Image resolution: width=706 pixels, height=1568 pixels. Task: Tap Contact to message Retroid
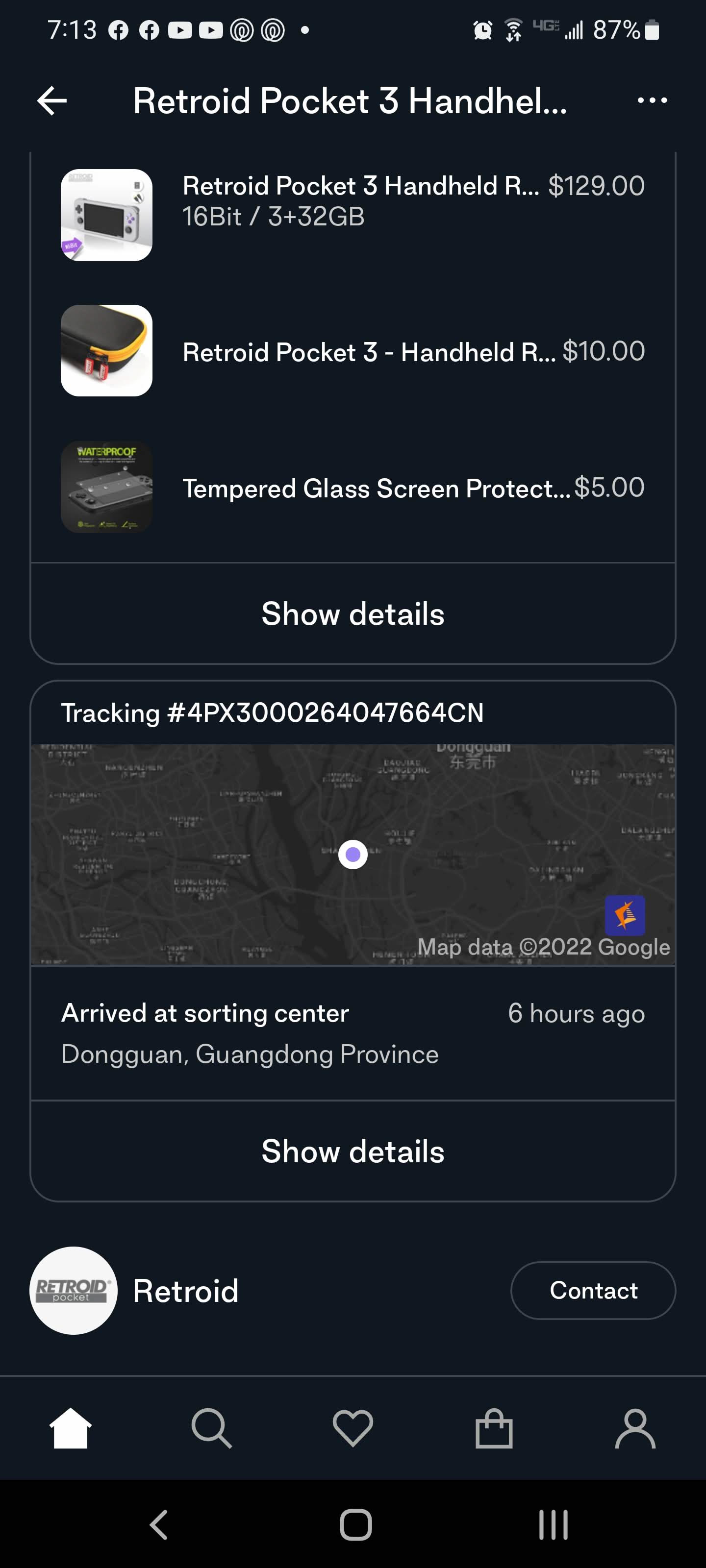593,1291
